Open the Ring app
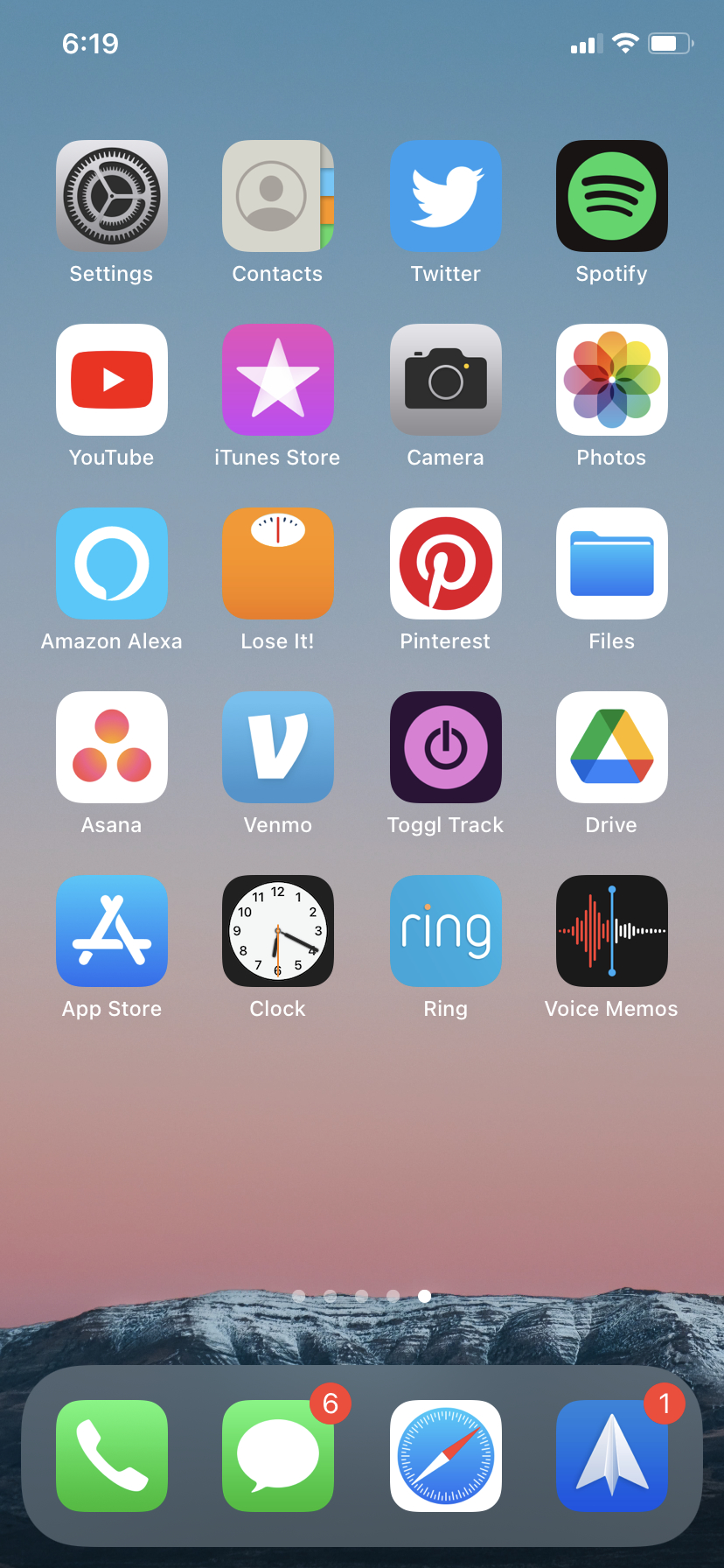This screenshot has width=724, height=1568. point(446,931)
